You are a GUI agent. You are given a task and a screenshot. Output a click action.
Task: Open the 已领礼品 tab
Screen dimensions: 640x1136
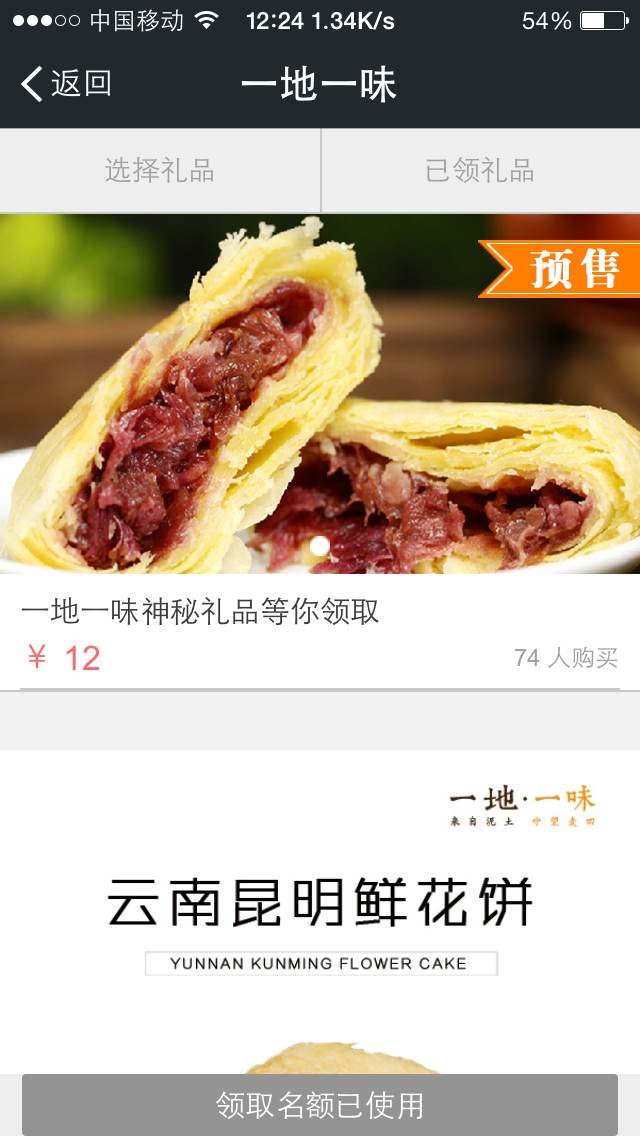coord(481,171)
